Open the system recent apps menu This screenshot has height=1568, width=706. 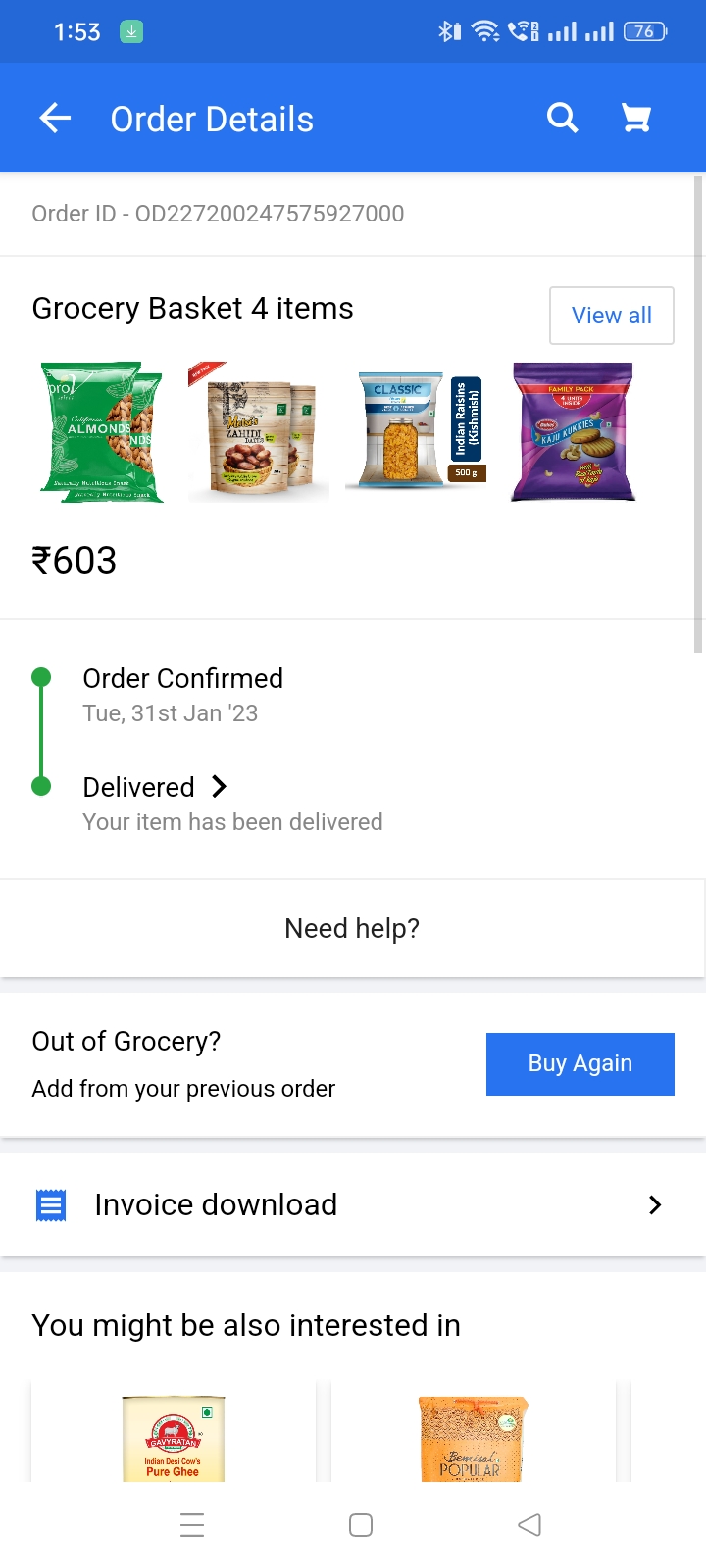tap(192, 1525)
